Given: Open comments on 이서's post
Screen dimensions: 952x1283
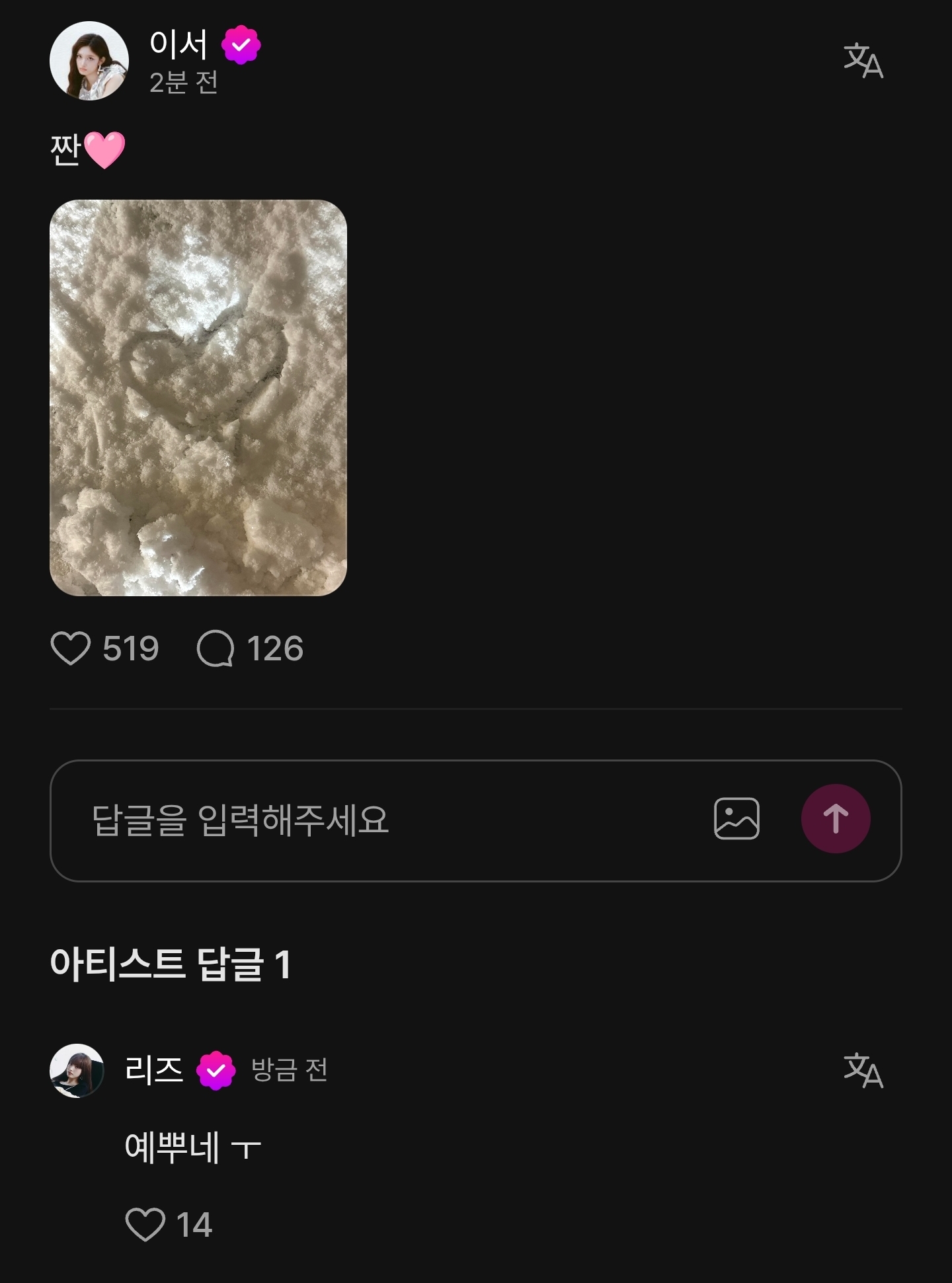Looking at the screenshot, I should [x=216, y=648].
